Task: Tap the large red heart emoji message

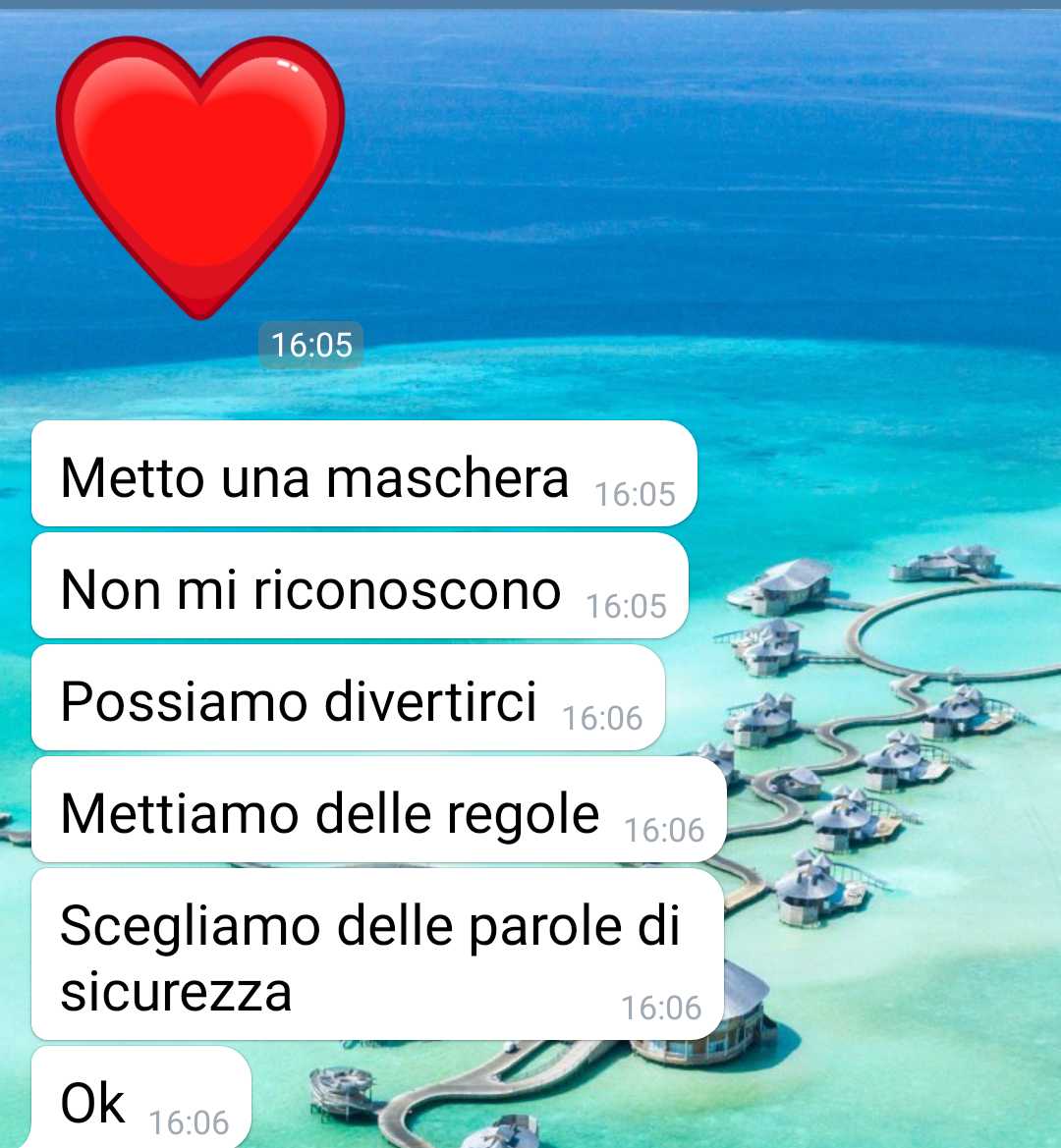Action: point(200,177)
